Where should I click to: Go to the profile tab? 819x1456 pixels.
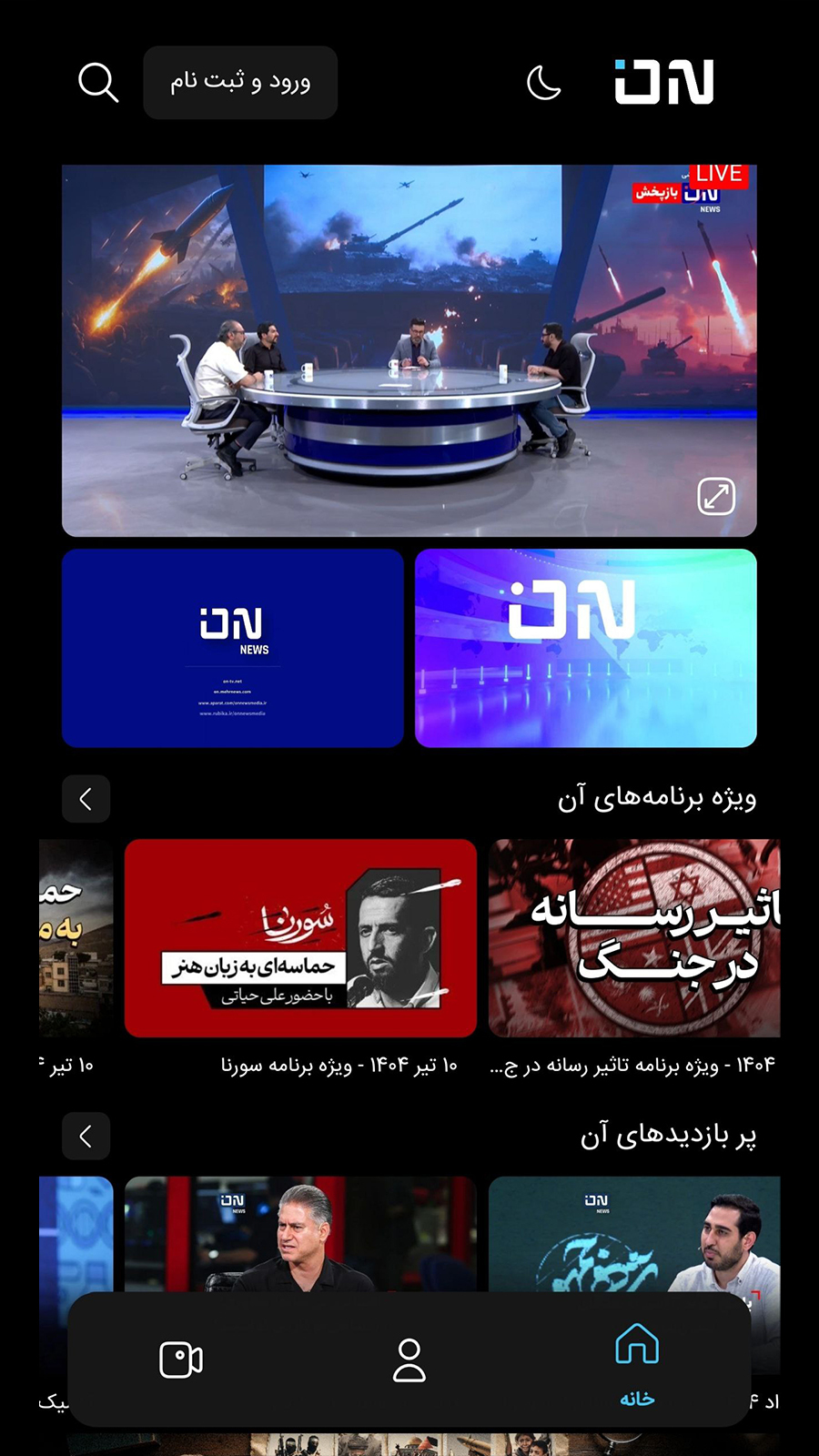point(409,1360)
